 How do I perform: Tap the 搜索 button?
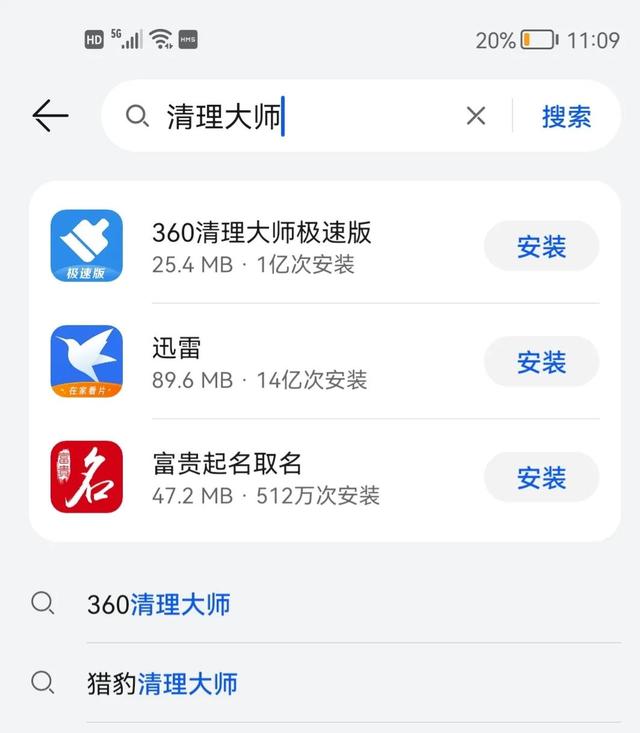(x=566, y=116)
